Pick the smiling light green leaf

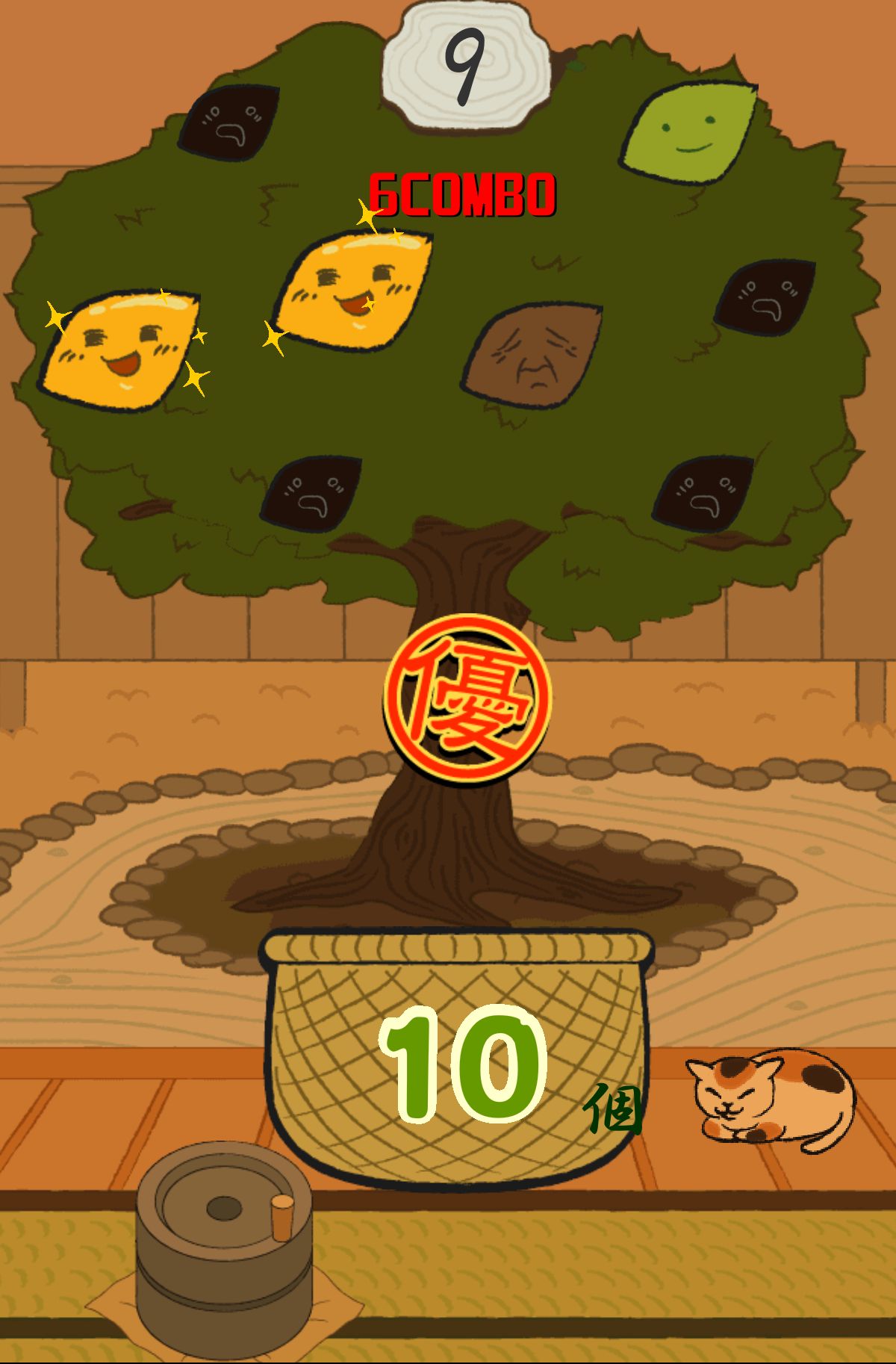pos(688,134)
